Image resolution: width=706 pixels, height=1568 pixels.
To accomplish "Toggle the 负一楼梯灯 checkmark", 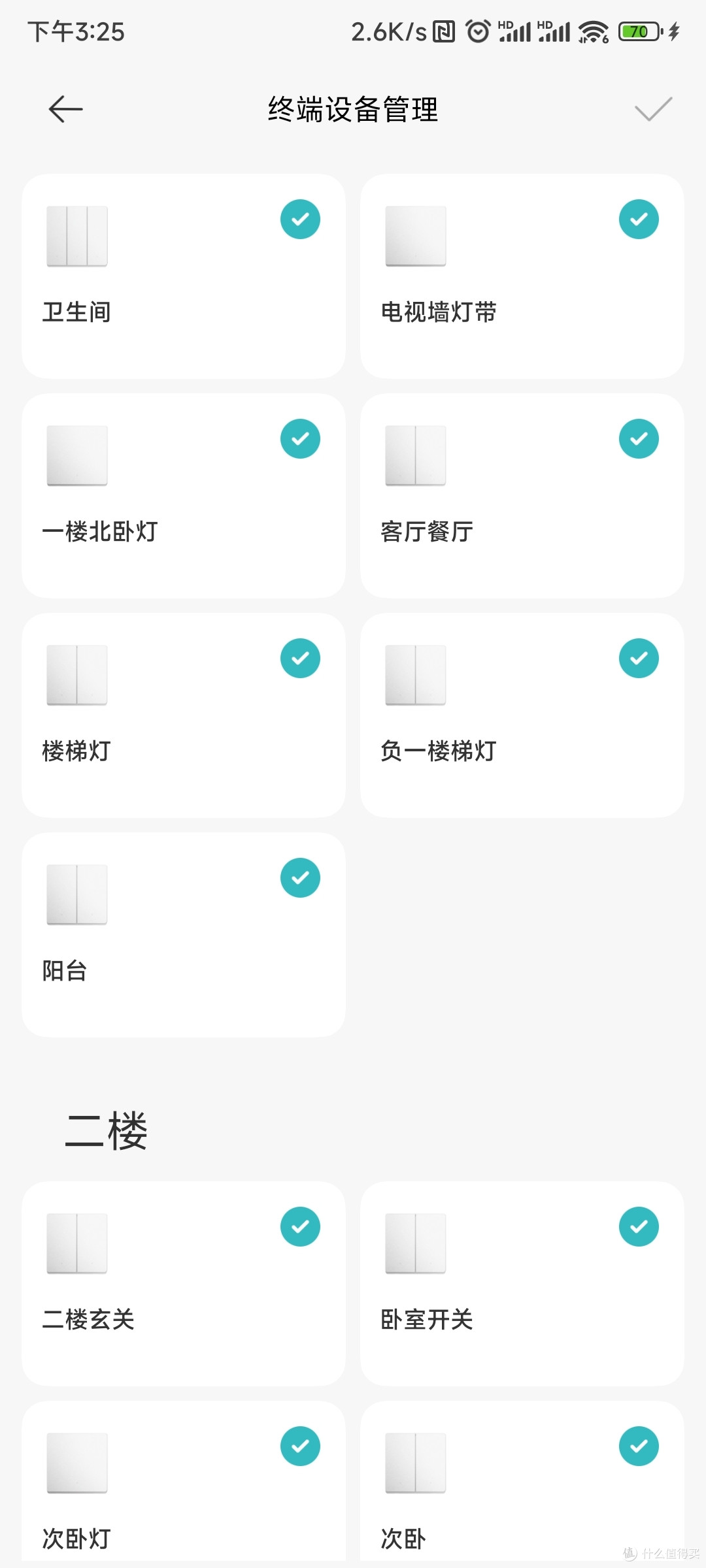I will (x=639, y=659).
